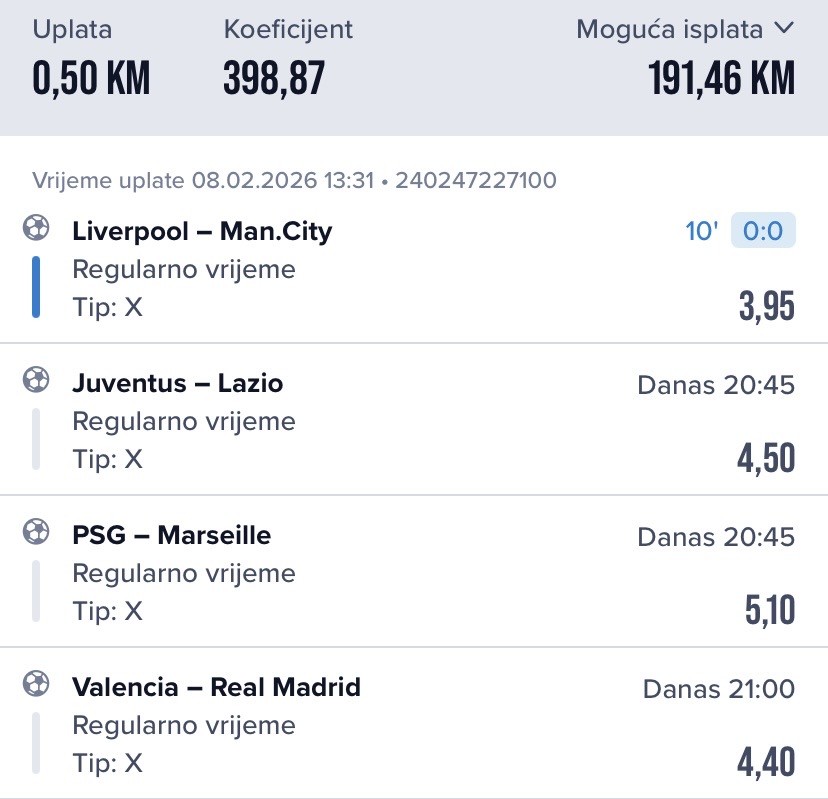Open the Liverpool – Man.City live match
This screenshot has height=799, width=828.
pyautogui.click(x=202, y=232)
